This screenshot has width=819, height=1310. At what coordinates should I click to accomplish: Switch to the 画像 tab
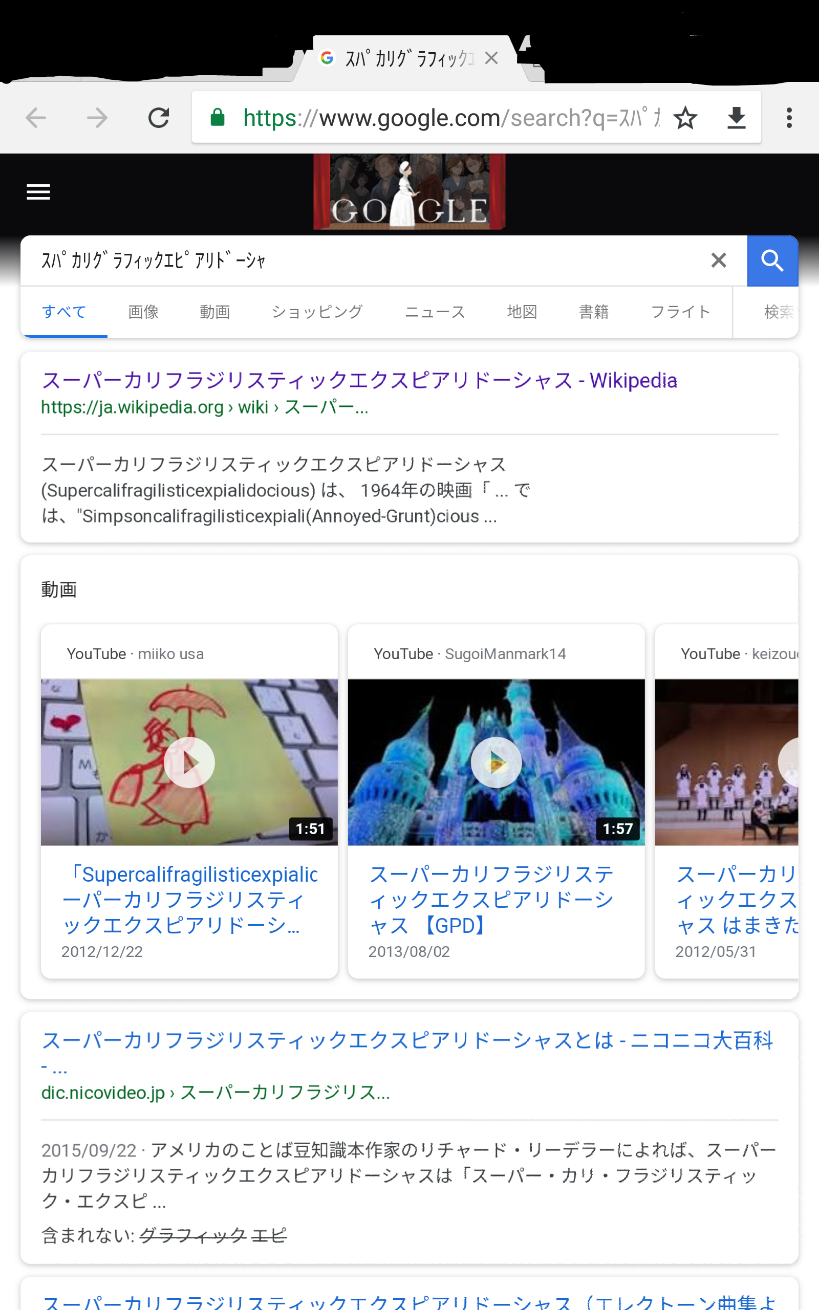click(x=143, y=312)
